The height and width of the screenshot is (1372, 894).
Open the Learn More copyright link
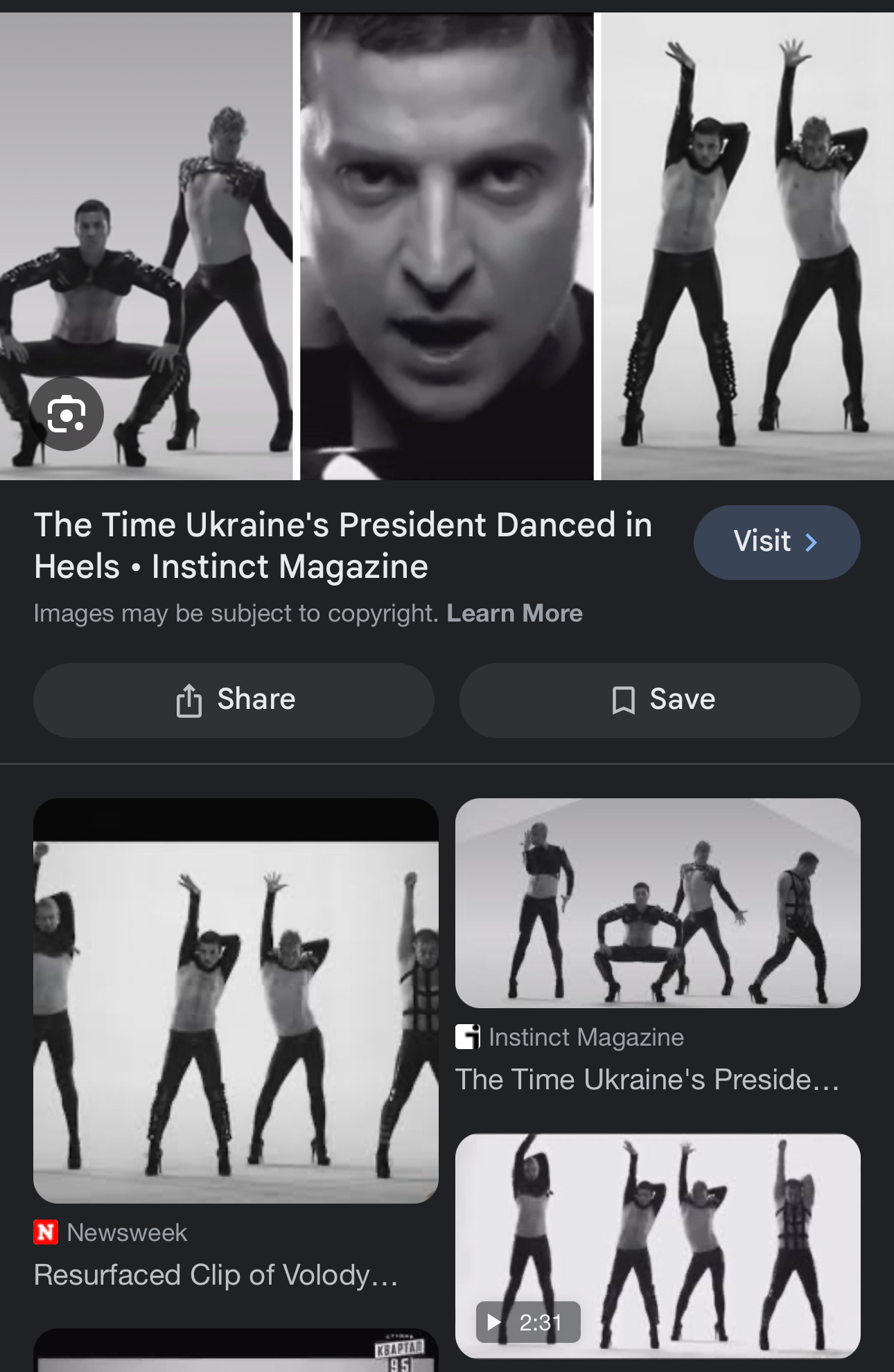pos(514,613)
